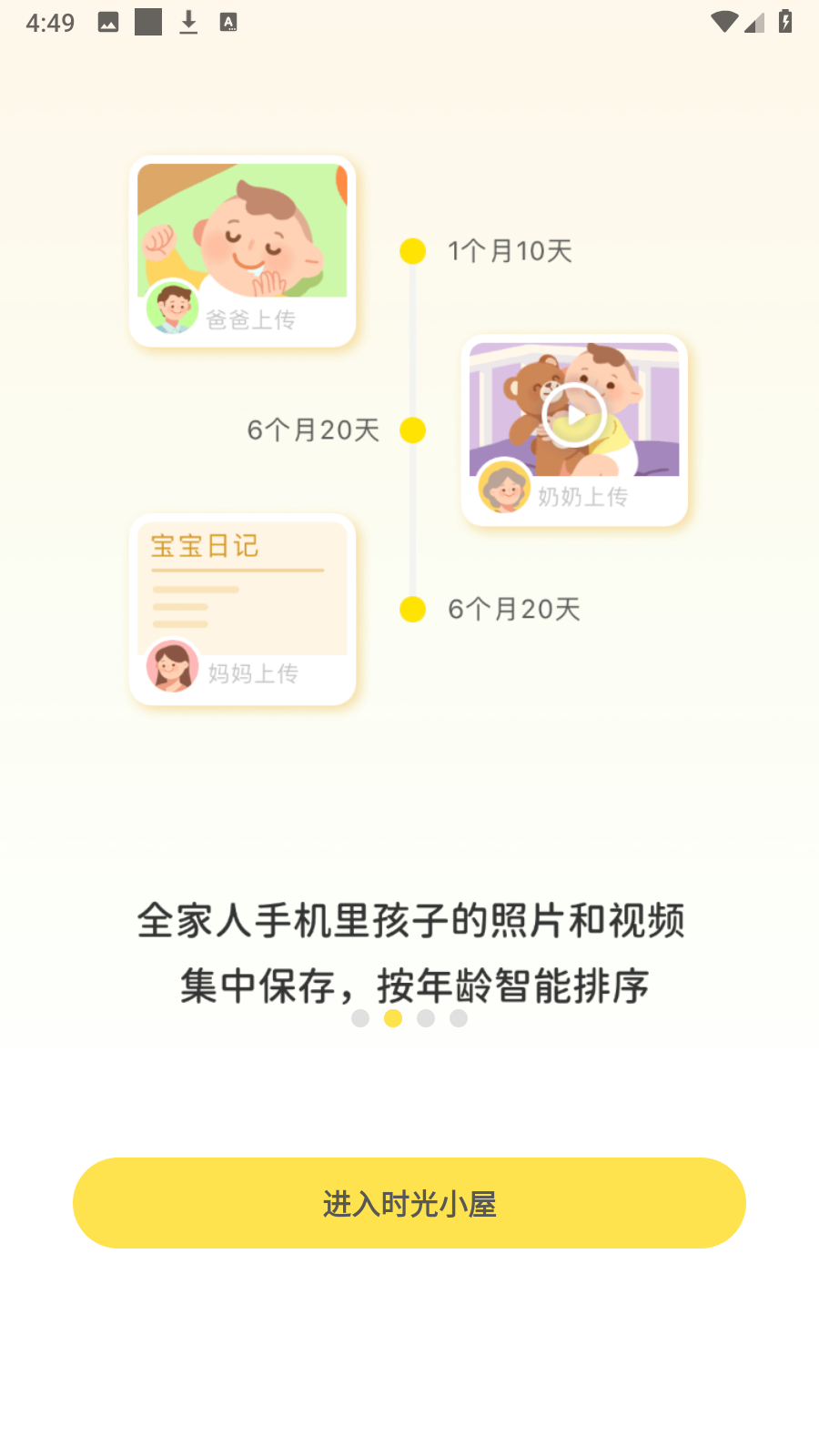Image resolution: width=819 pixels, height=1456 pixels.
Task: Tap 进入时光小屋 to enter the app
Action: [x=409, y=1202]
